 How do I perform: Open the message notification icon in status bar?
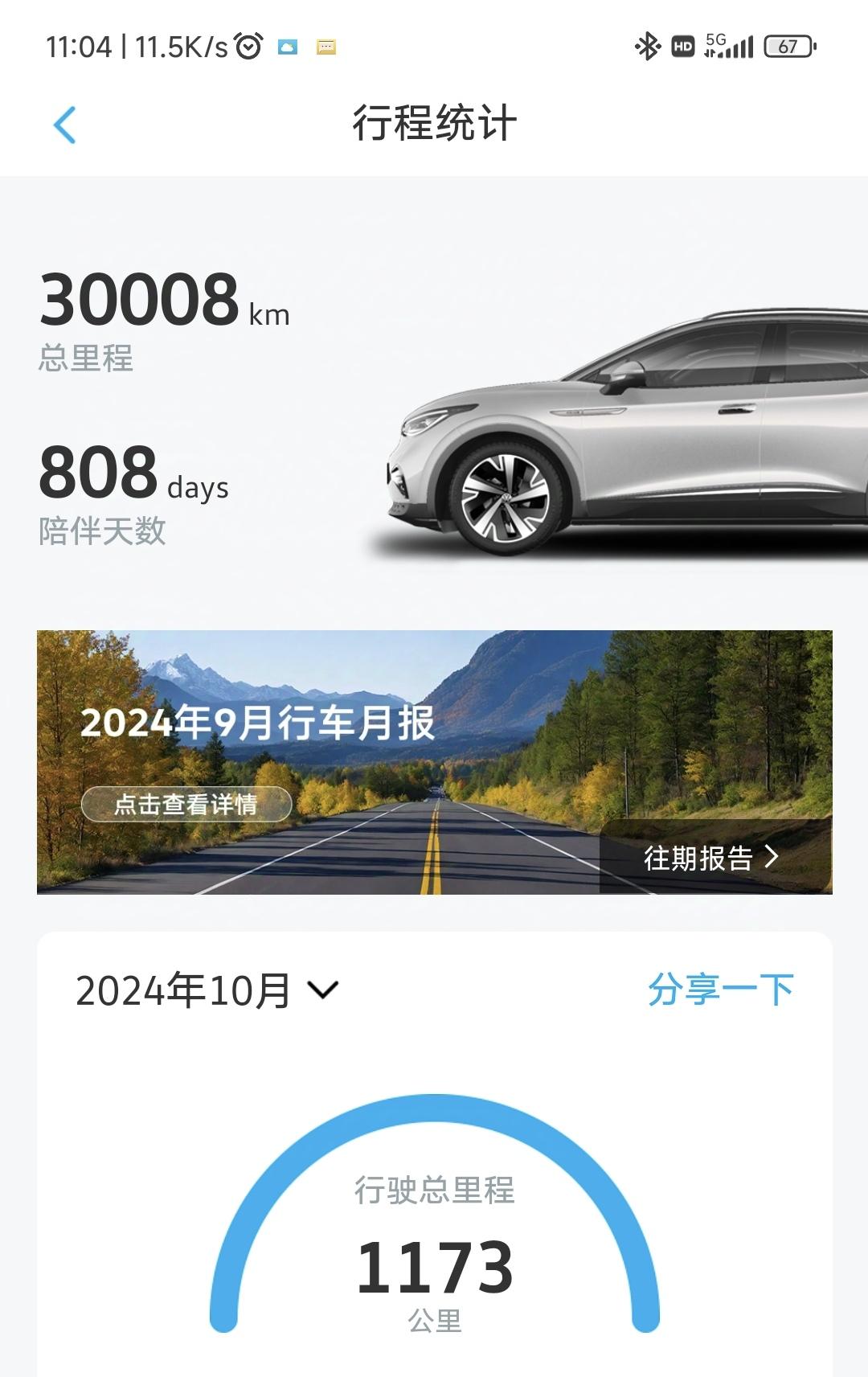point(325,47)
